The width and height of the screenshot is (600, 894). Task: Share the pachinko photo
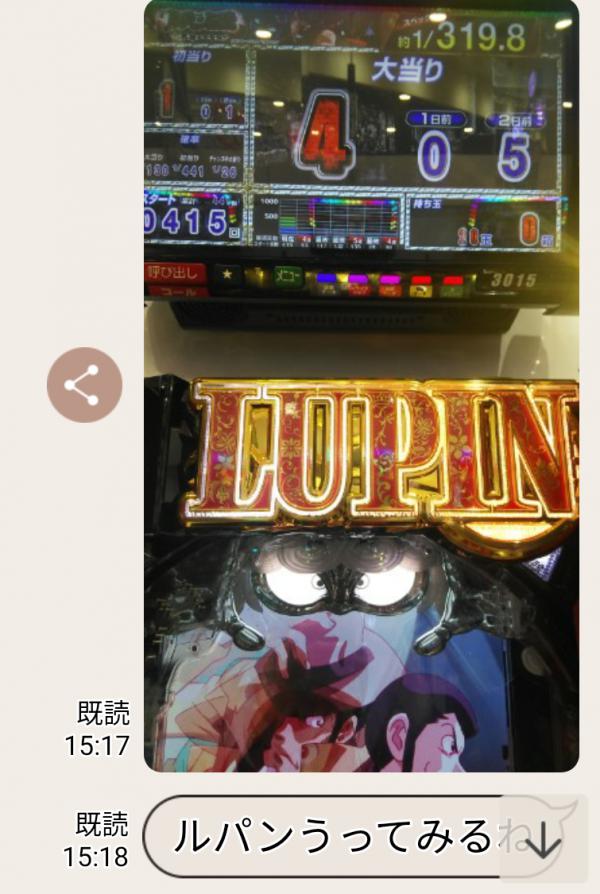click(x=85, y=385)
